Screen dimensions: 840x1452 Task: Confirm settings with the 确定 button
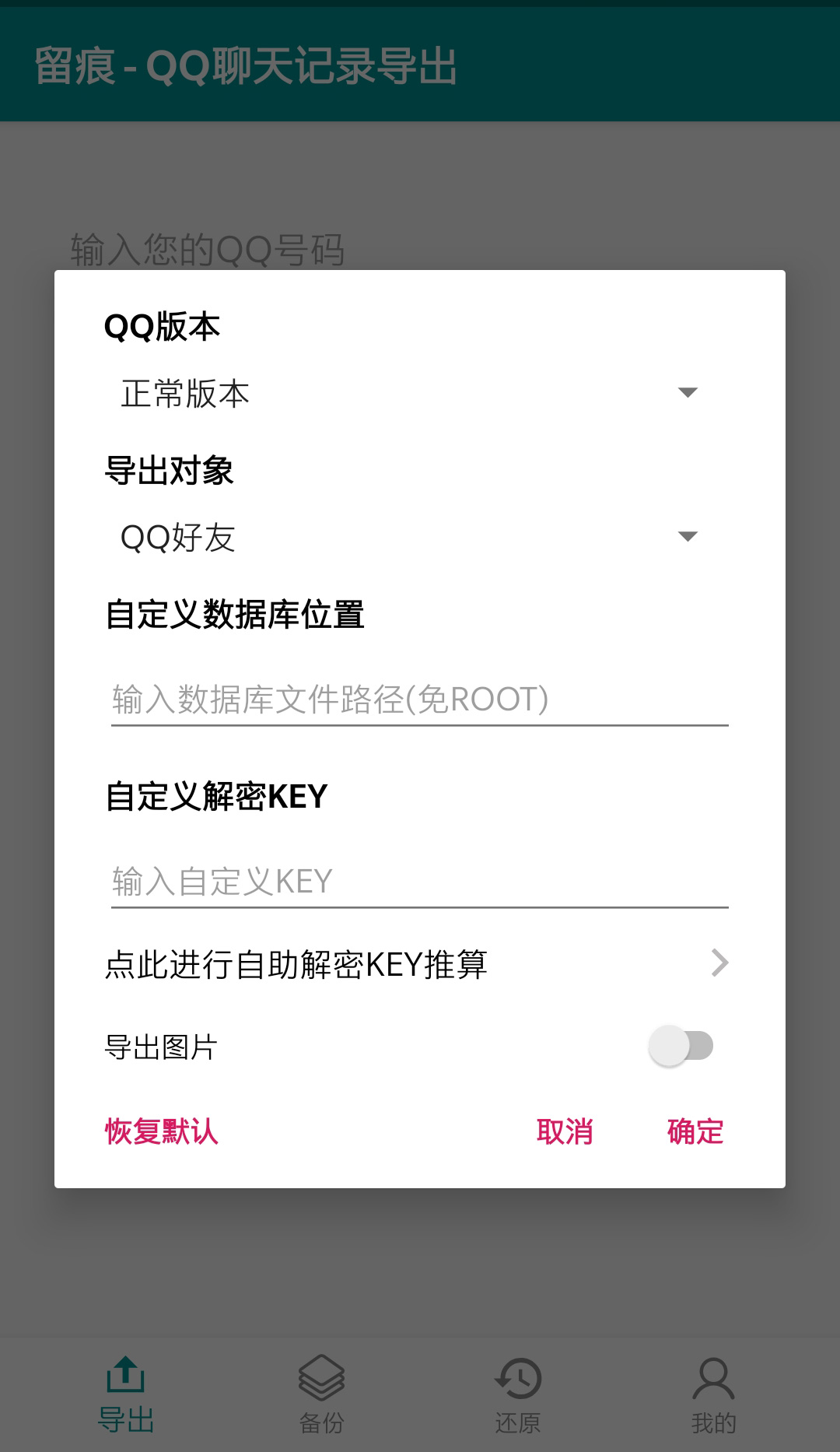(695, 1134)
